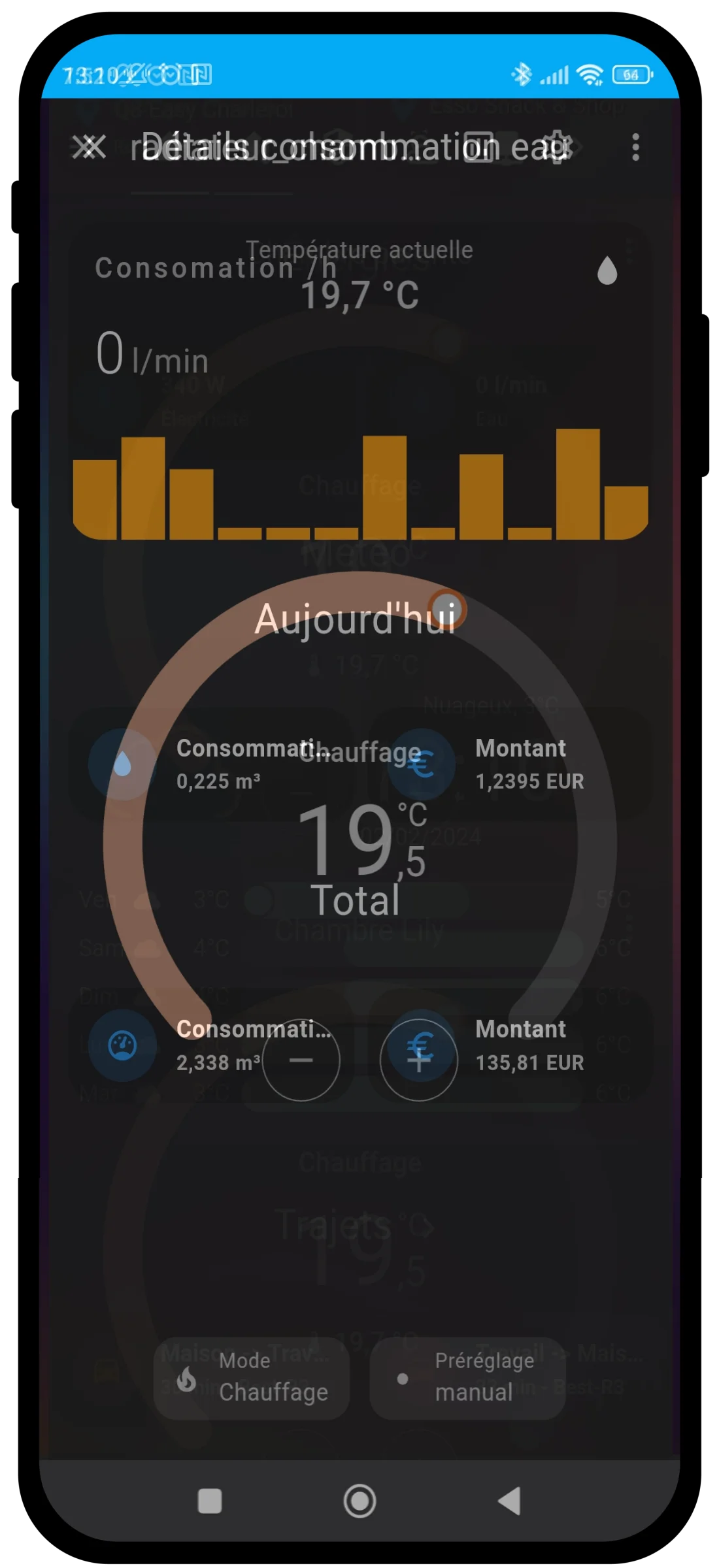Screen dimensions: 719x1568
Task: Open the Préréglage manual selector
Action: point(467,1377)
